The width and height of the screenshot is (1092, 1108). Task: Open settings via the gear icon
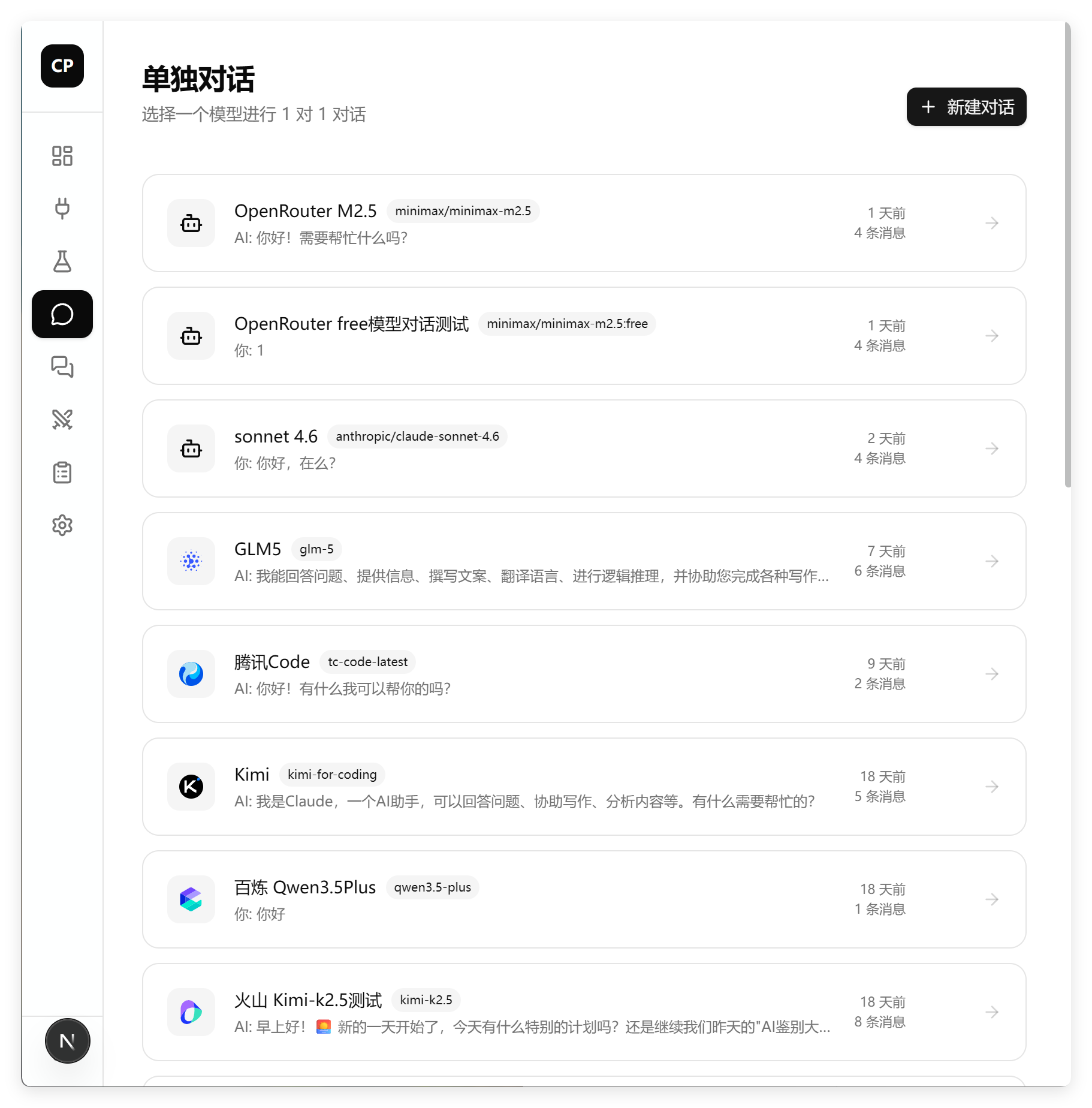[x=62, y=525]
